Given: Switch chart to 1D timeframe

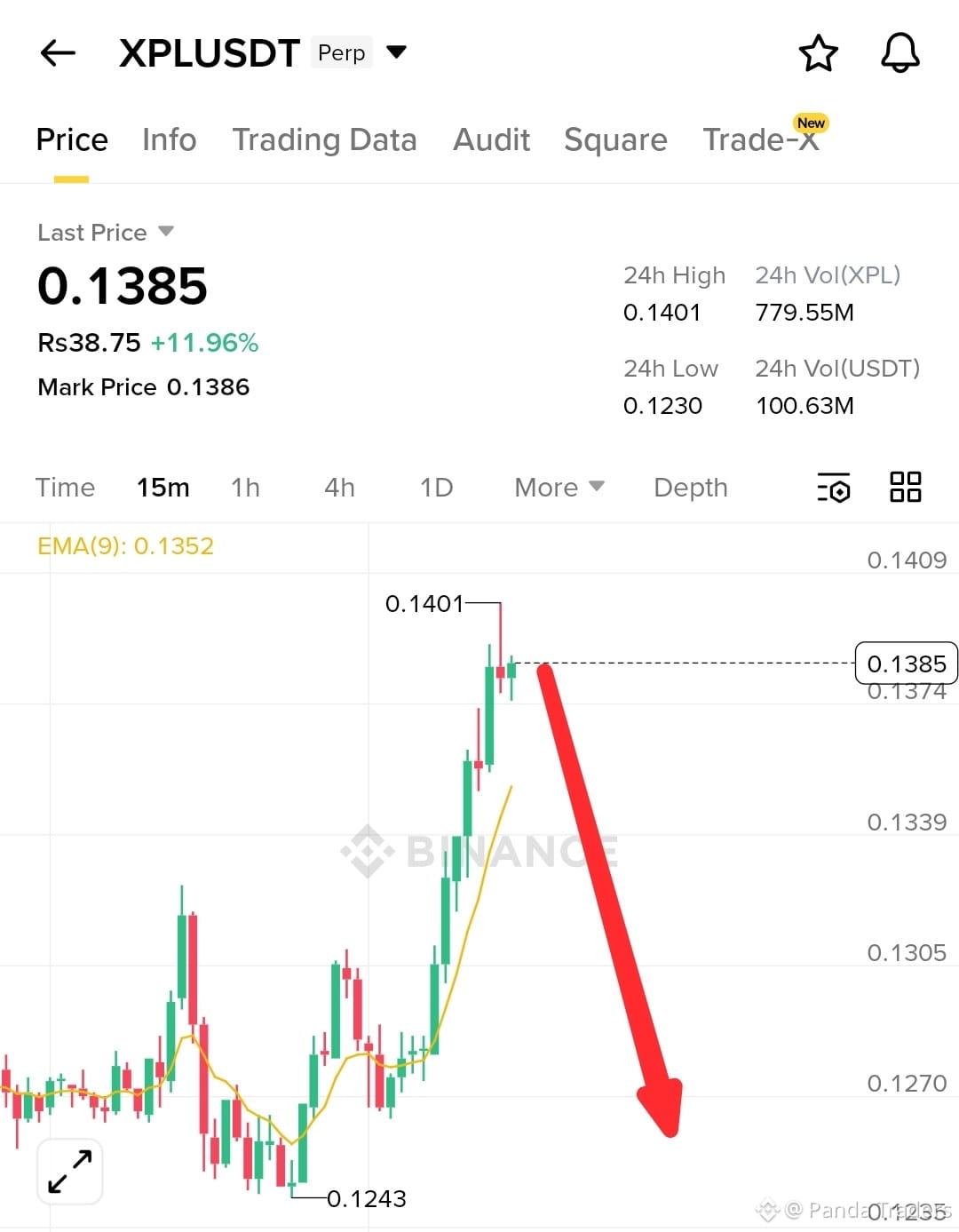Looking at the screenshot, I should (x=435, y=488).
